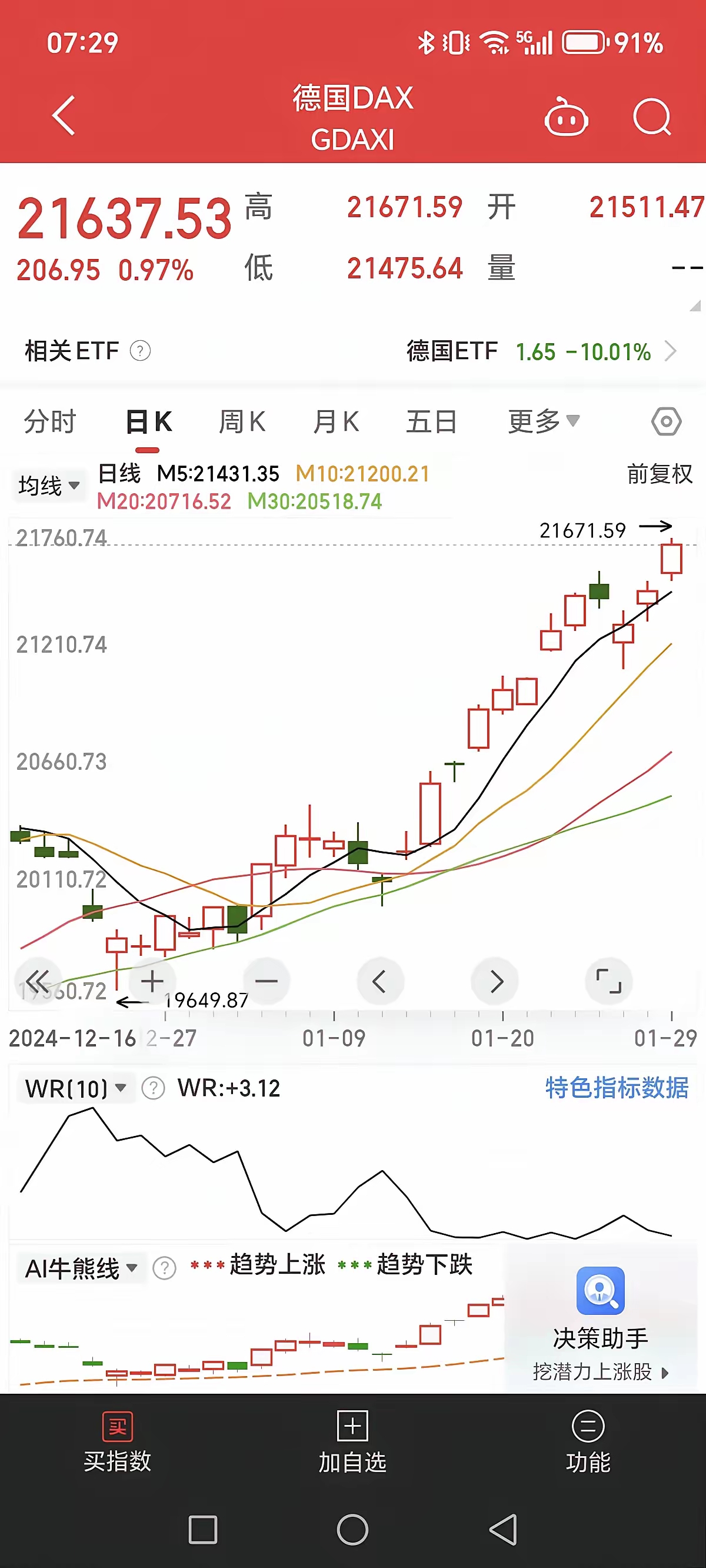Tap the back arrow to exit DAX page
This screenshot has width=706, height=1568.
pos(64,115)
